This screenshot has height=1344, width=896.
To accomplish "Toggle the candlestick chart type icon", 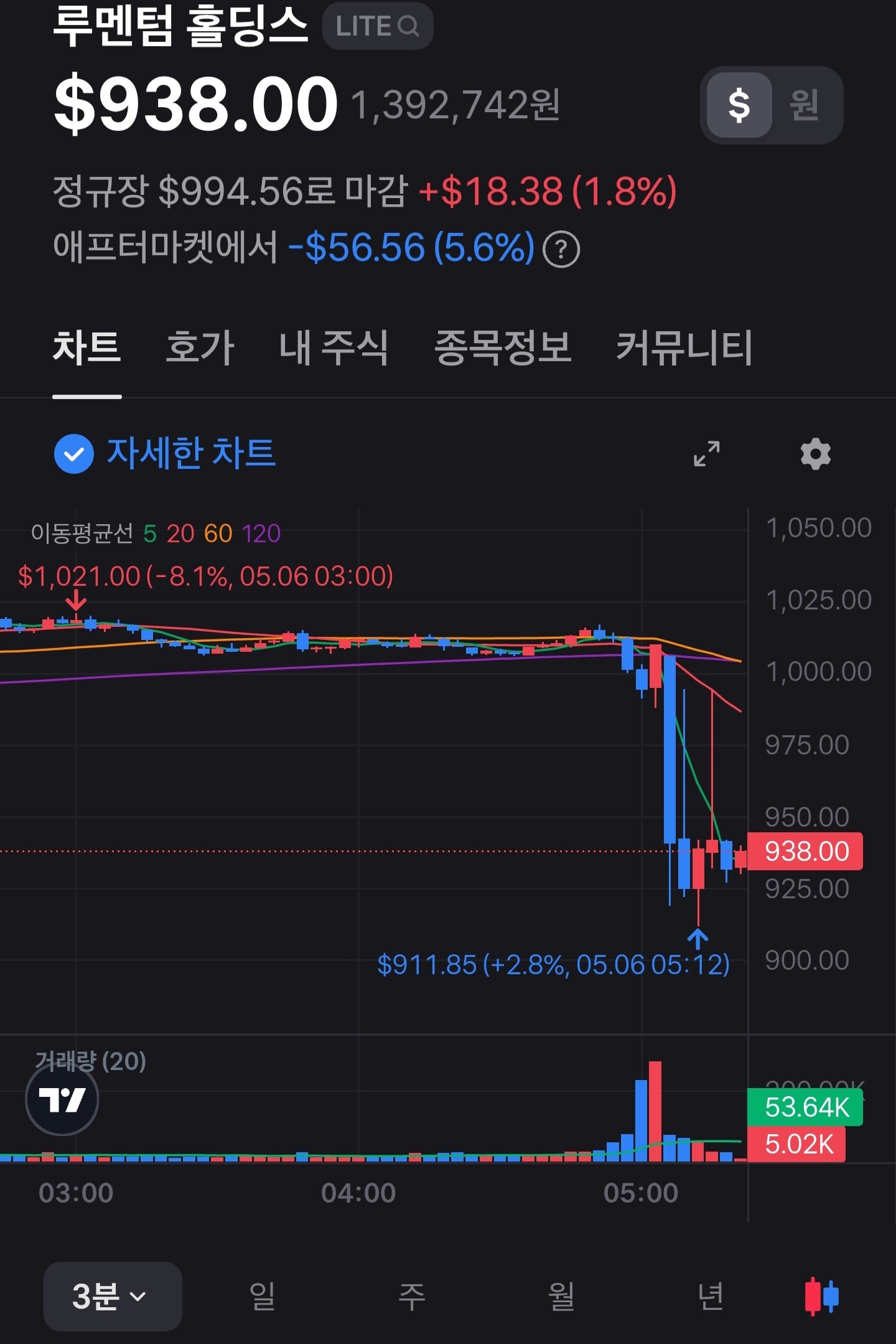I will (x=821, y=1297).
